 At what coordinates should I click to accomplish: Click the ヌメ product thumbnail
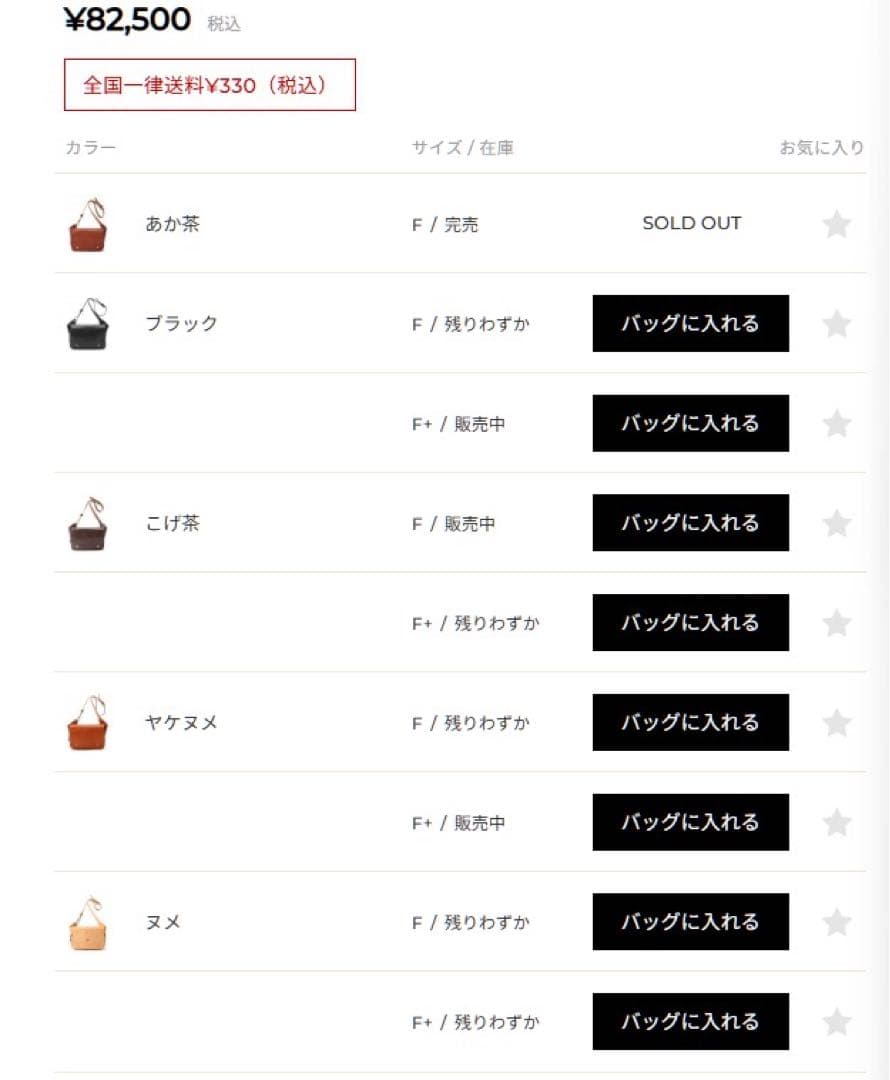click(x=87, y=922)
